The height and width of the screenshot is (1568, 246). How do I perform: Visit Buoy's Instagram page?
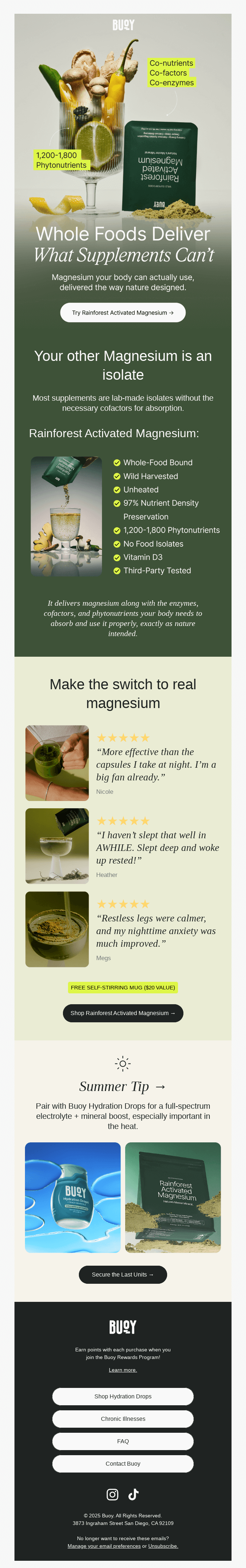(x=113, y=1494)
